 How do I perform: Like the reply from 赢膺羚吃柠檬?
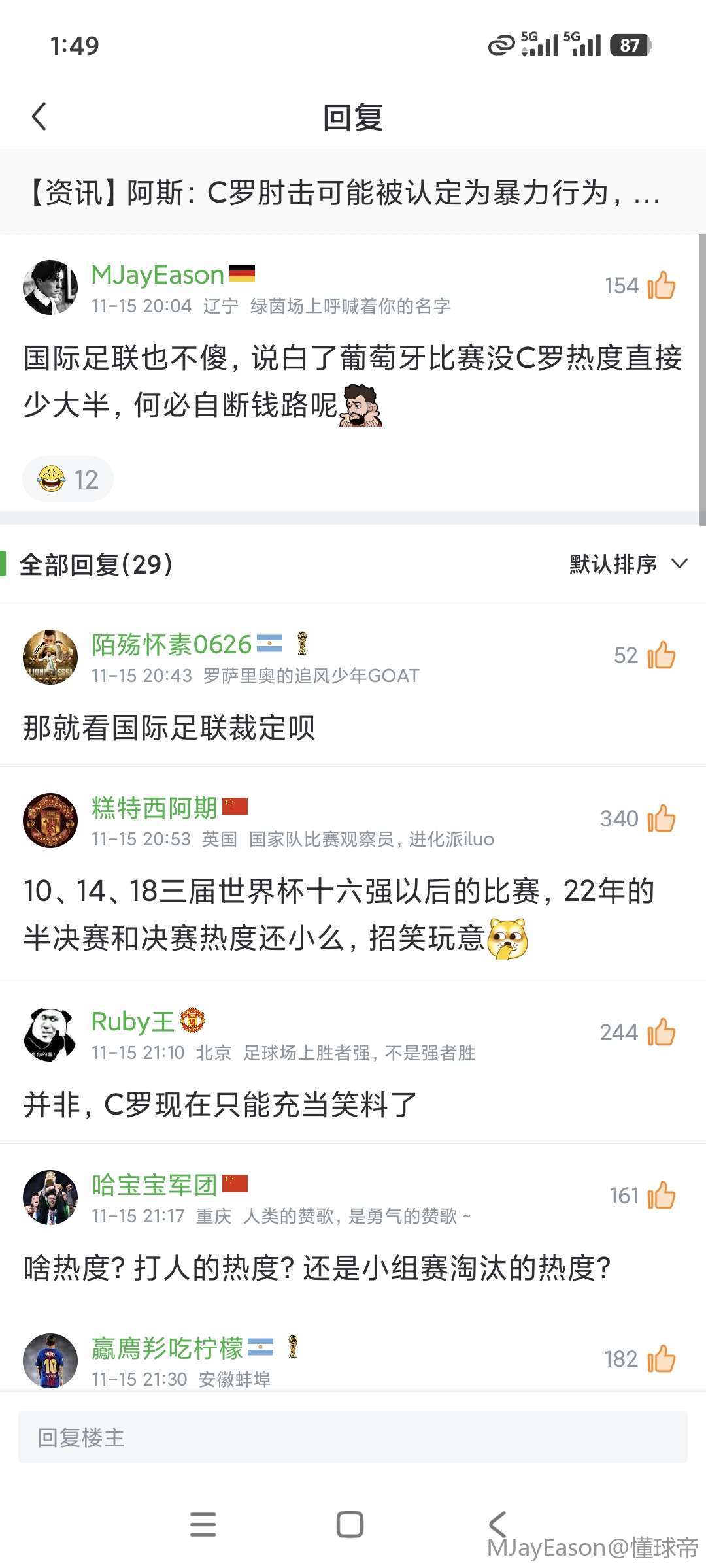coord(661,1359)
